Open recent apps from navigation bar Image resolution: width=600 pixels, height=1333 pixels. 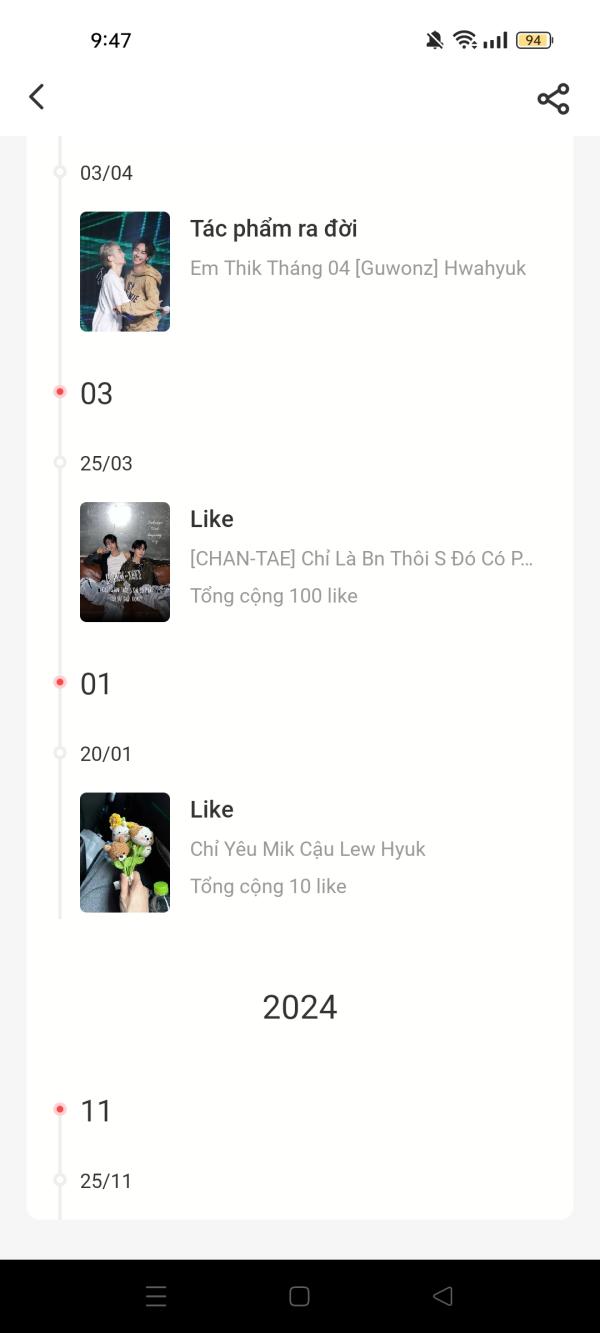pyautogui.click(x=156, y=1296)
